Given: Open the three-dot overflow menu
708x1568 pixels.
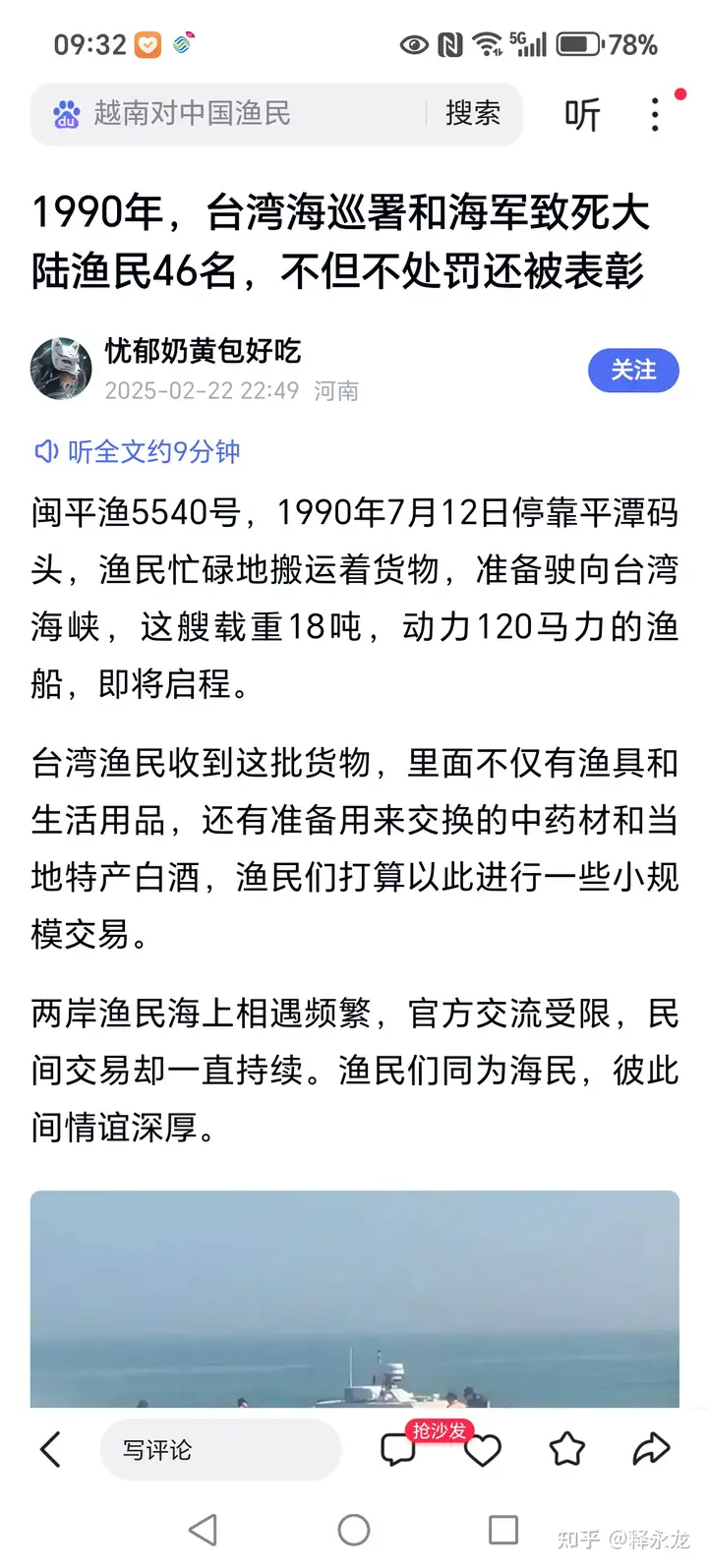Looking at the screenshot, I should pos(655,115).
